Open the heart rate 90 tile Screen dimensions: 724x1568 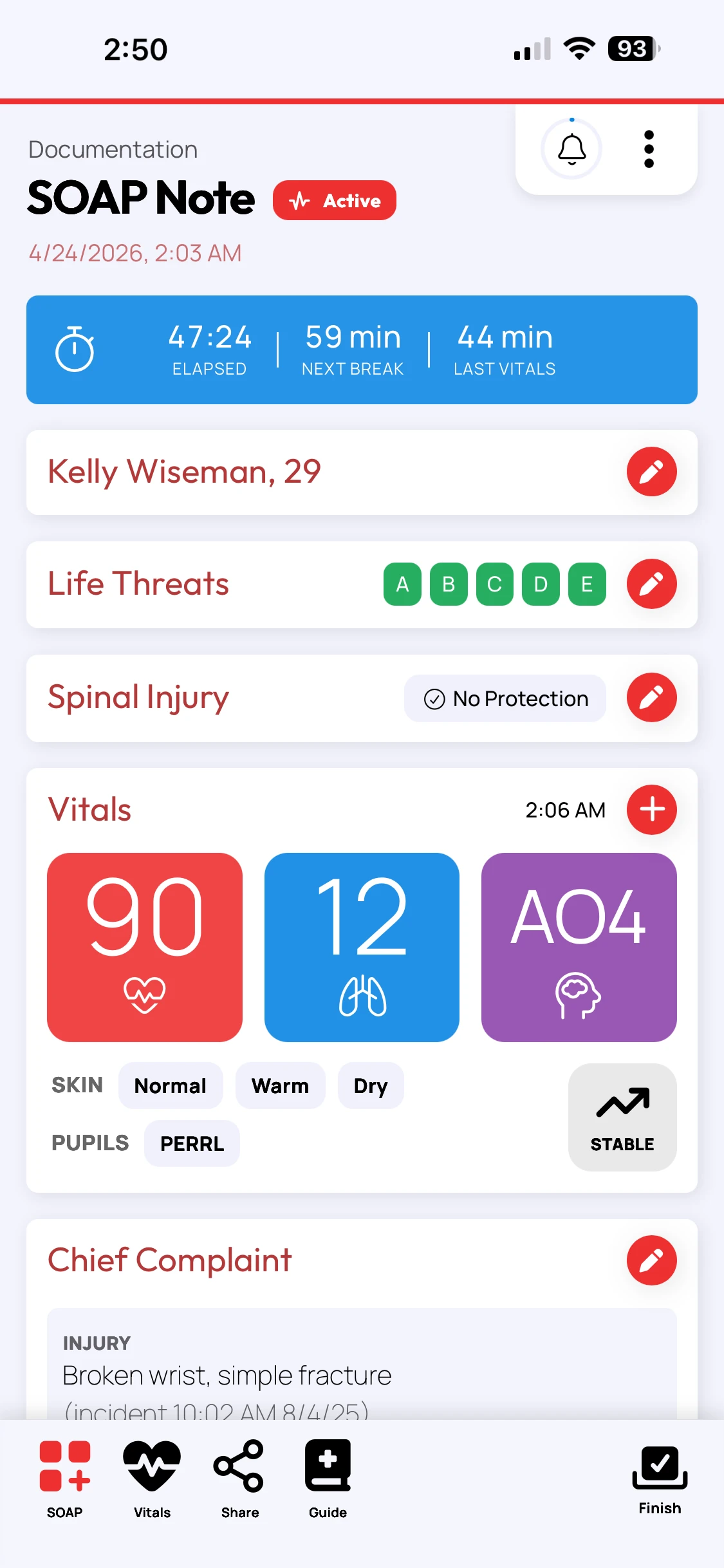click(x=145, y=947)
